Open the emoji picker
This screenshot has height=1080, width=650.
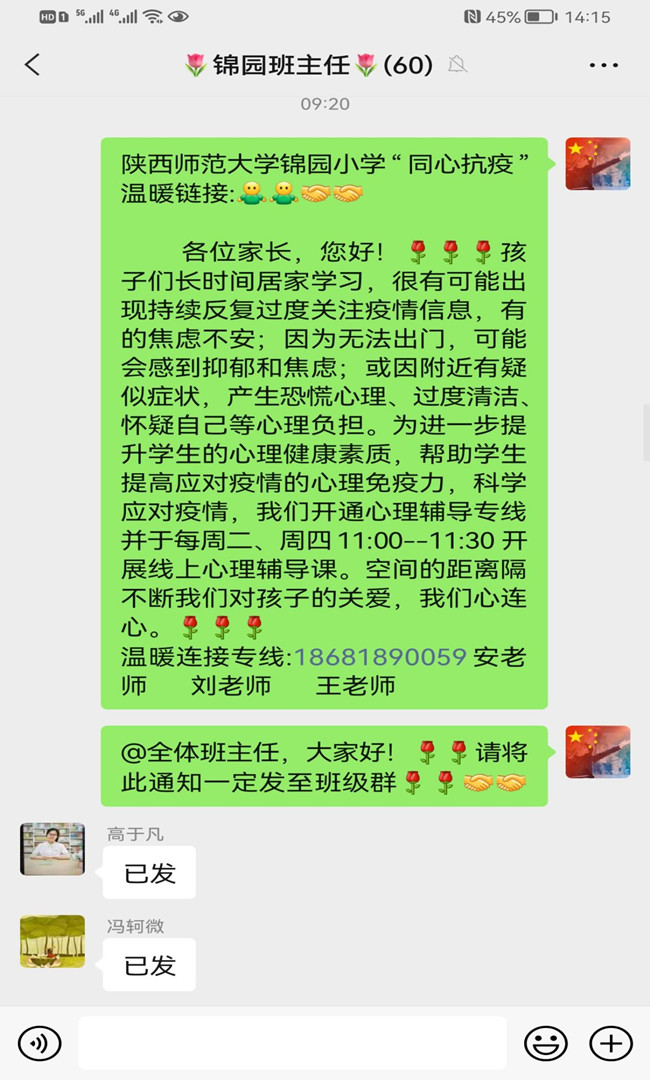click(x=546, y=1043)
